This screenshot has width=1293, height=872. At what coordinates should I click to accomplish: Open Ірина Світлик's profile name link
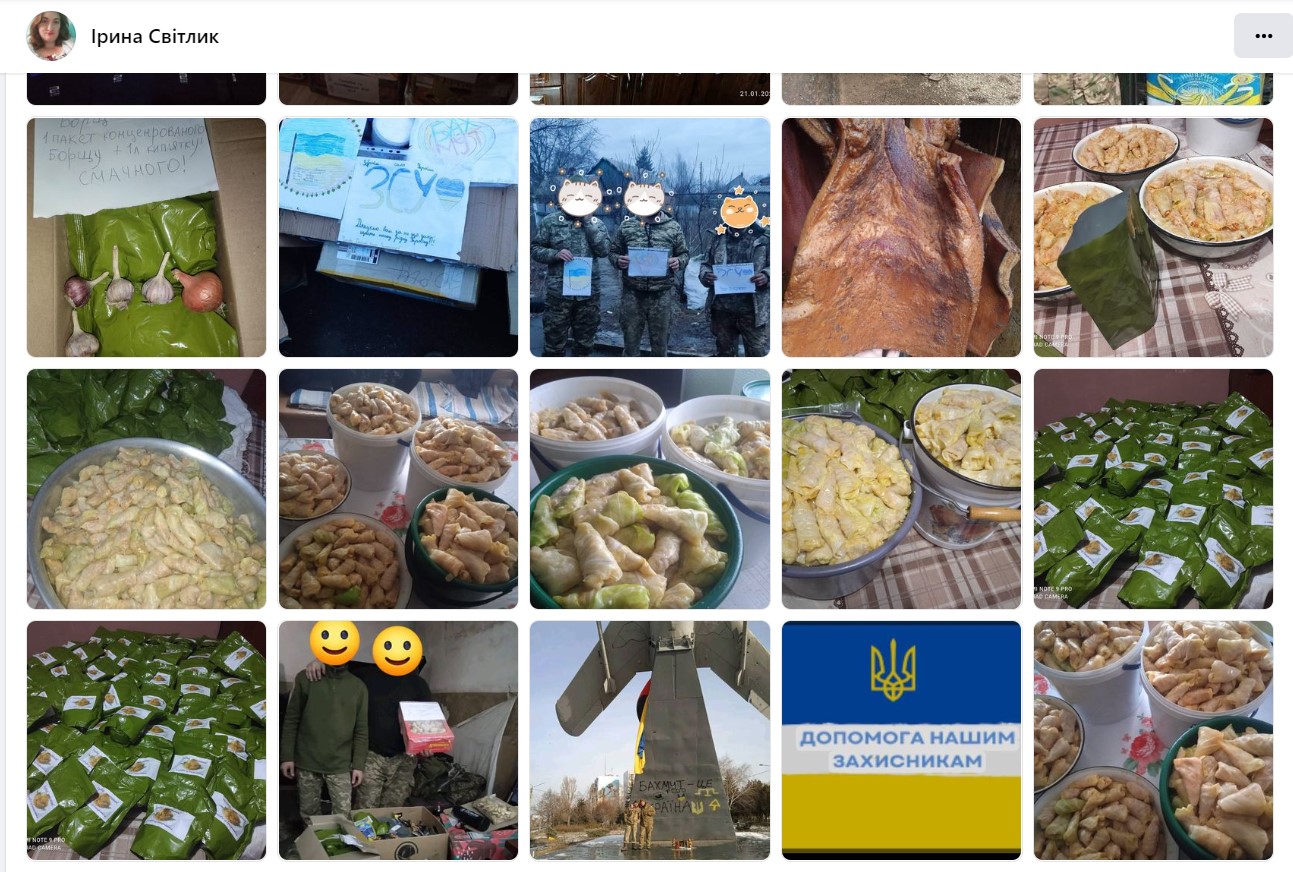(154, 37)
